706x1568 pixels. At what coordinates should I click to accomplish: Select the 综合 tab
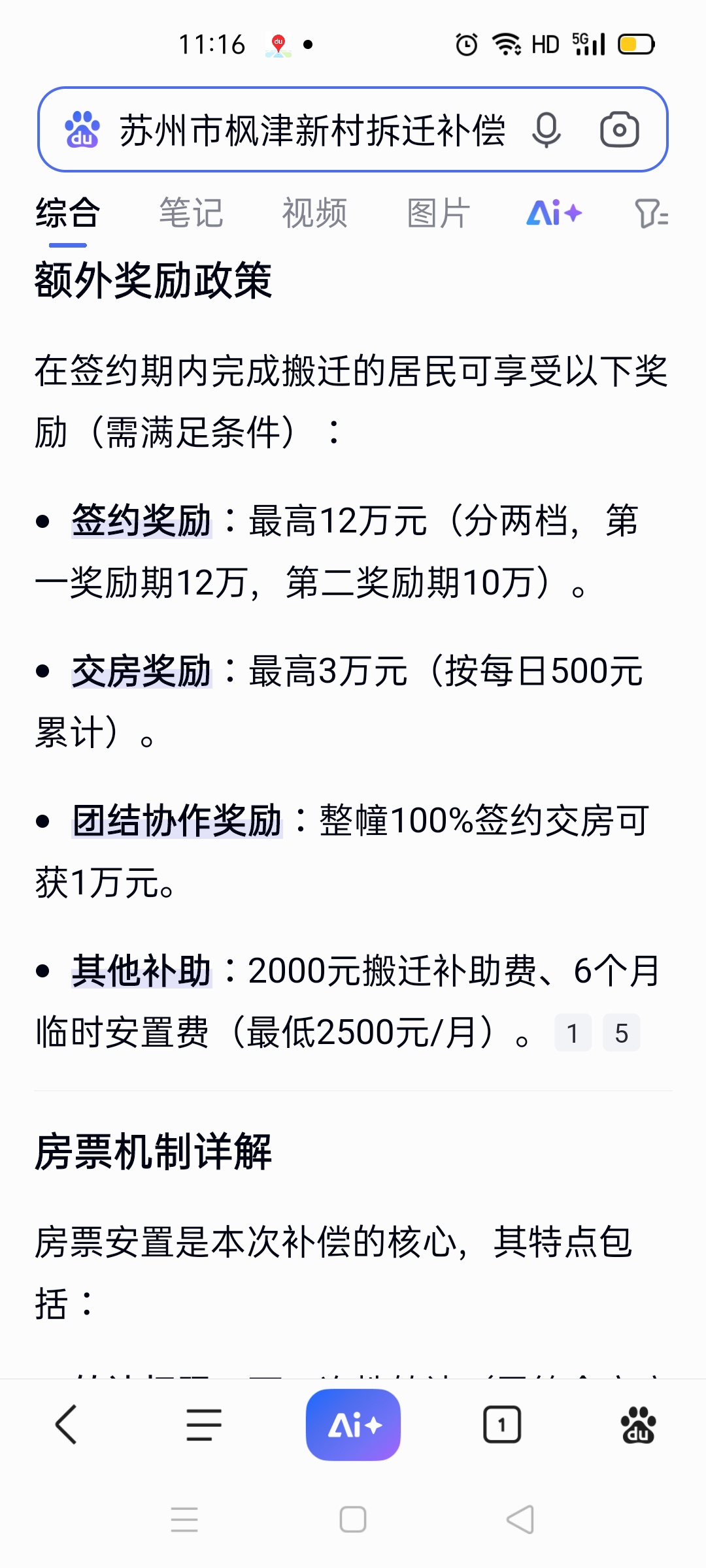67,213
